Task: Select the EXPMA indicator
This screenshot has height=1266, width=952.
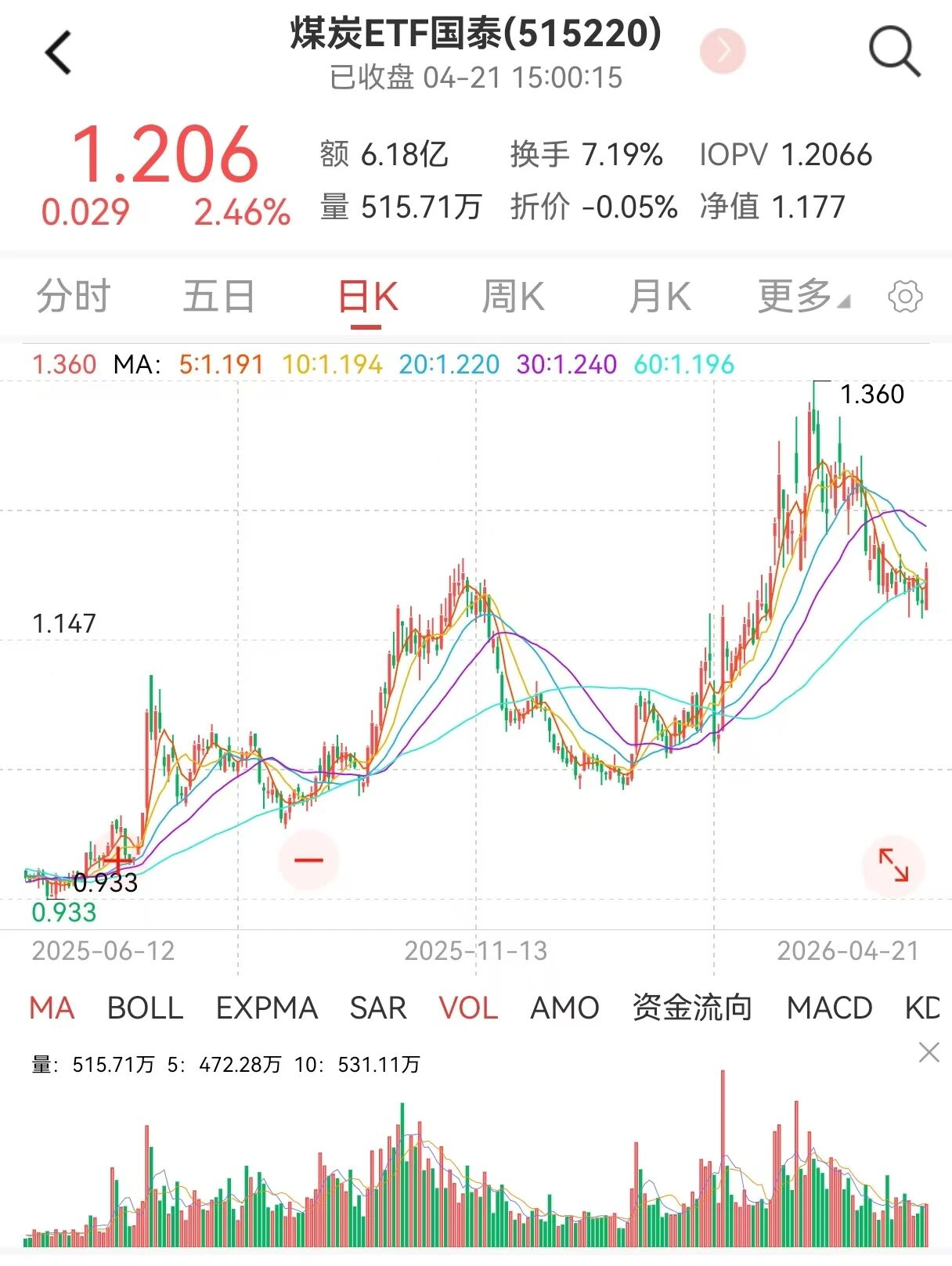Action: pos(266,1008)
